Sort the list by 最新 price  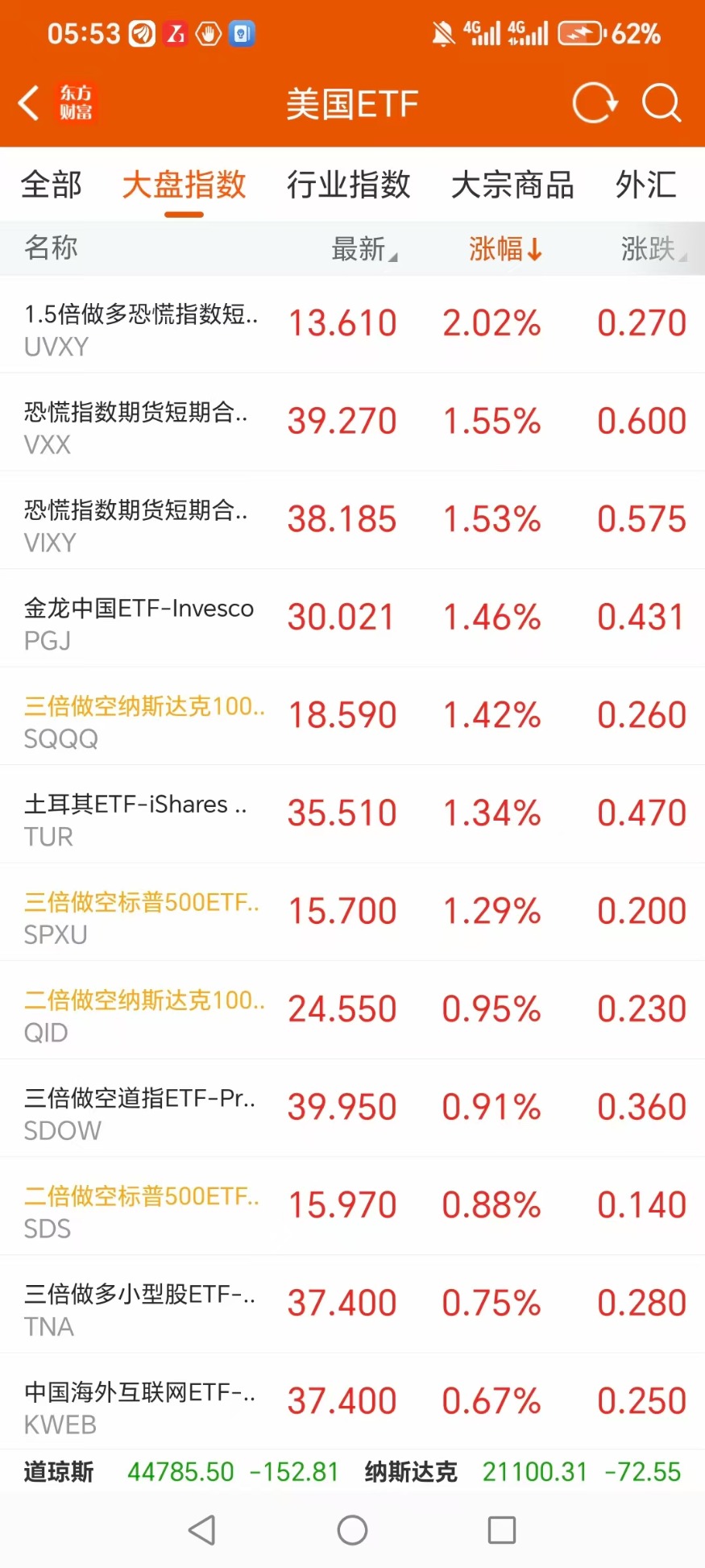tap(364, 248)
